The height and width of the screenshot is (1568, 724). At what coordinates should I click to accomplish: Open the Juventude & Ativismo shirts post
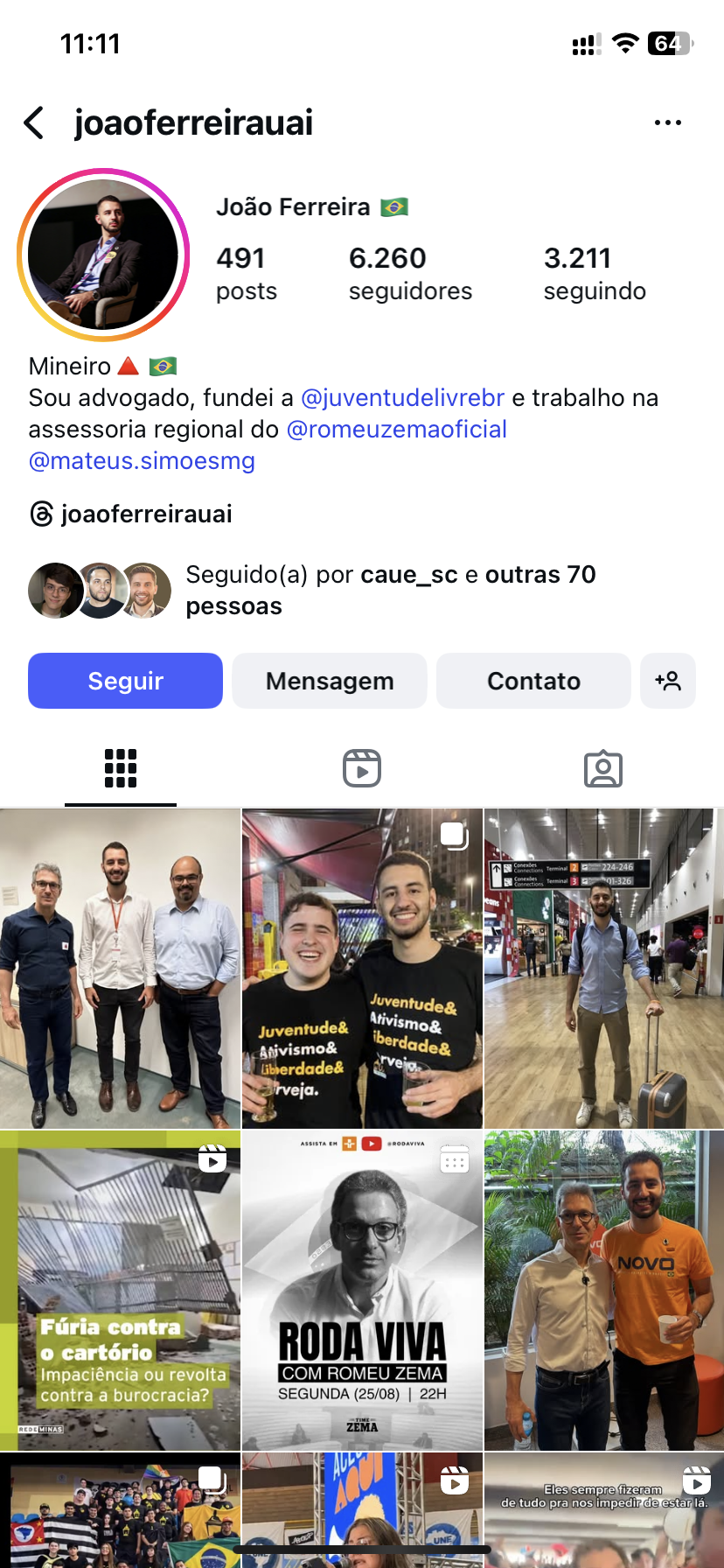tap(362, 968)
